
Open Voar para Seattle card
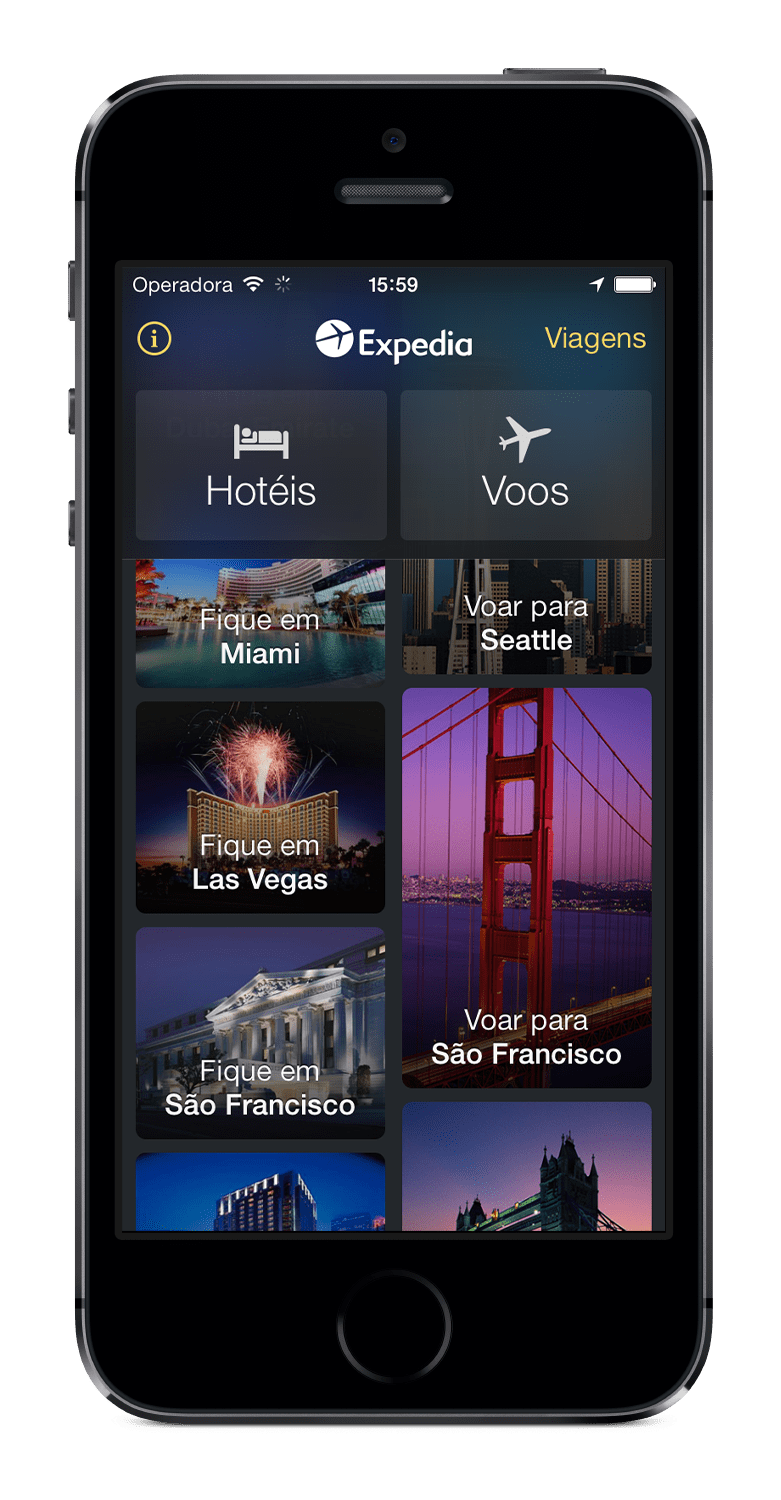[526, 617]
